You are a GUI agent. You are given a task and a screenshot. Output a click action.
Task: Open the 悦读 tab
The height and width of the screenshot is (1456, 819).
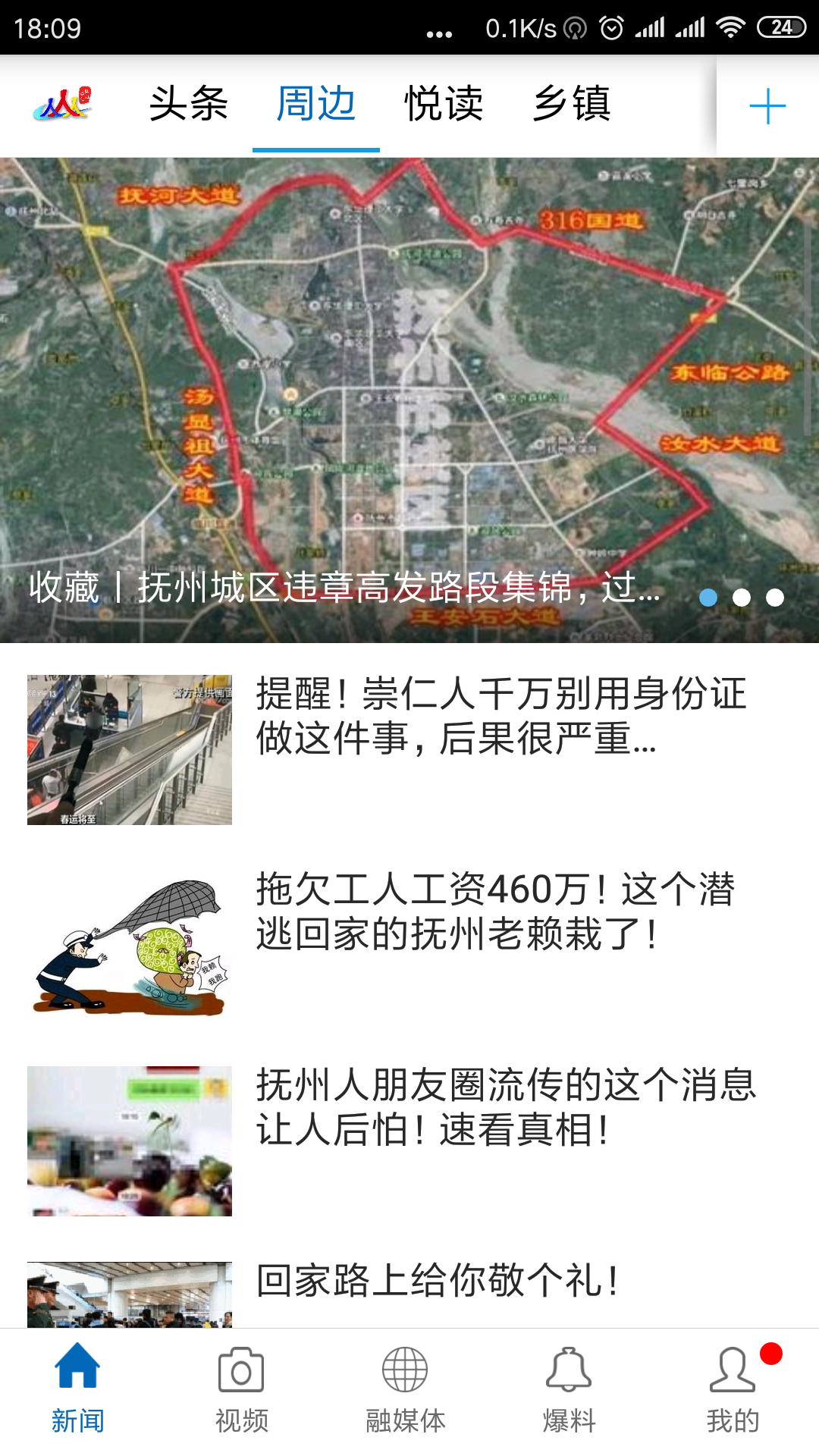point(442,105)
